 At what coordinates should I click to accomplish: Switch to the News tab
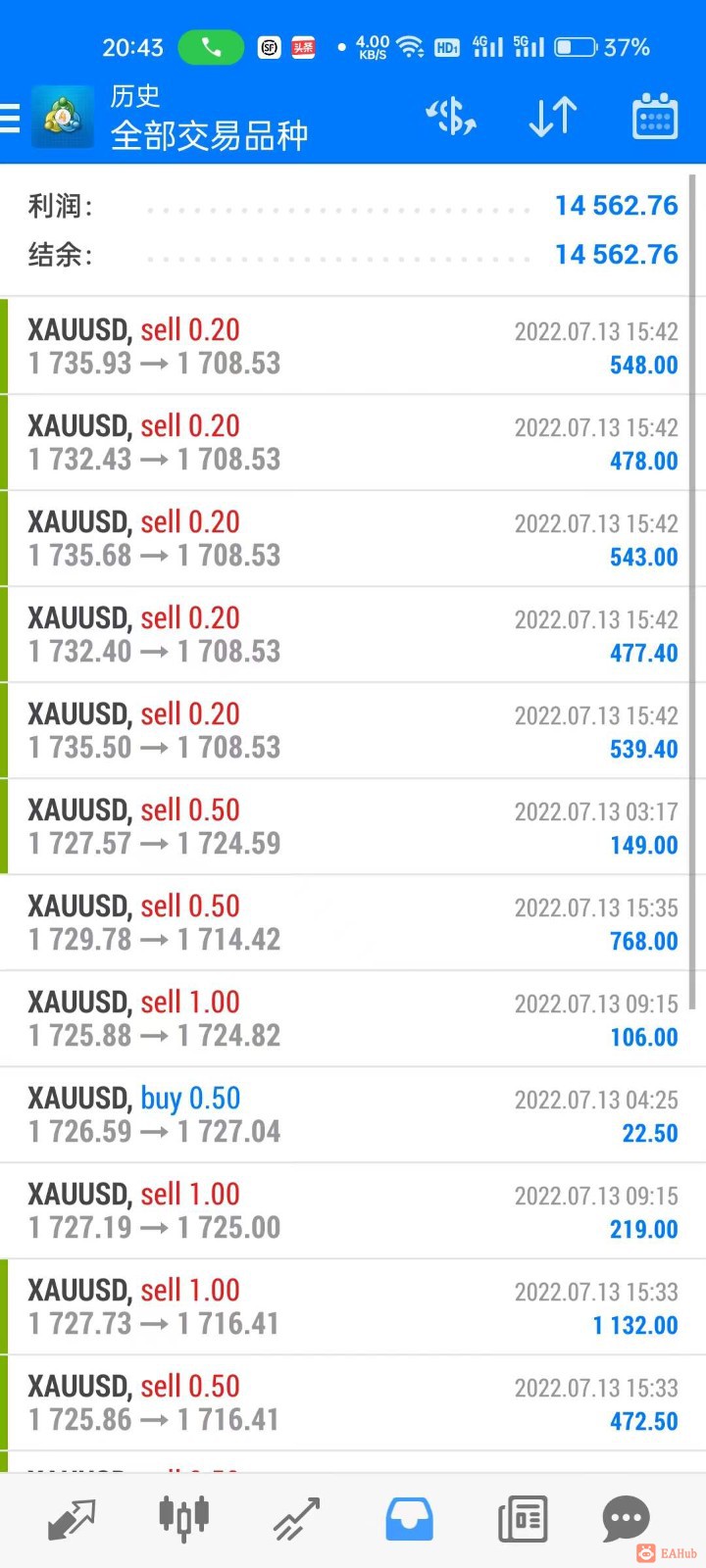[522, 1520]
